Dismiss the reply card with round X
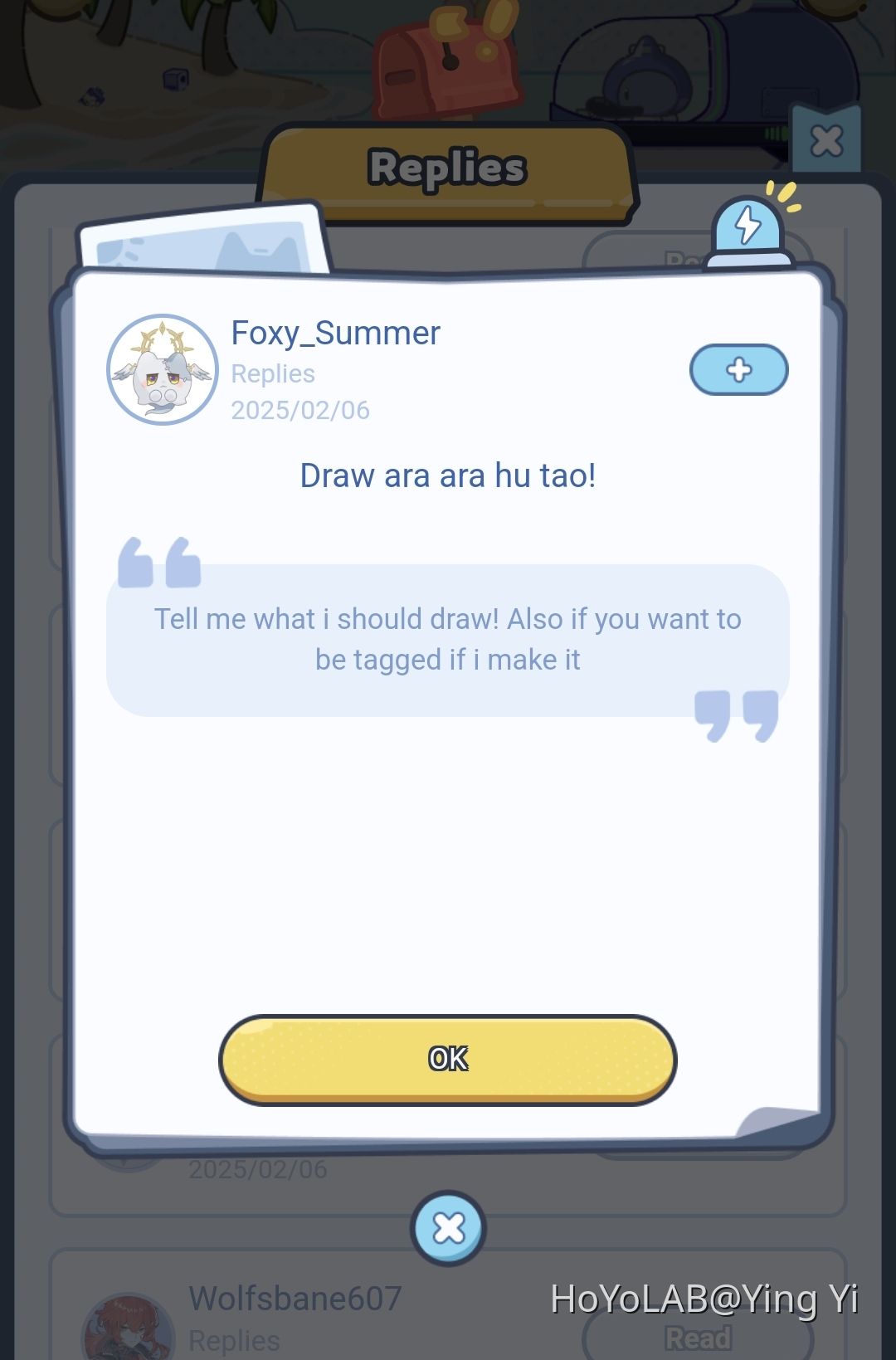The image size is (896, 1360). tap(449, 1228)
